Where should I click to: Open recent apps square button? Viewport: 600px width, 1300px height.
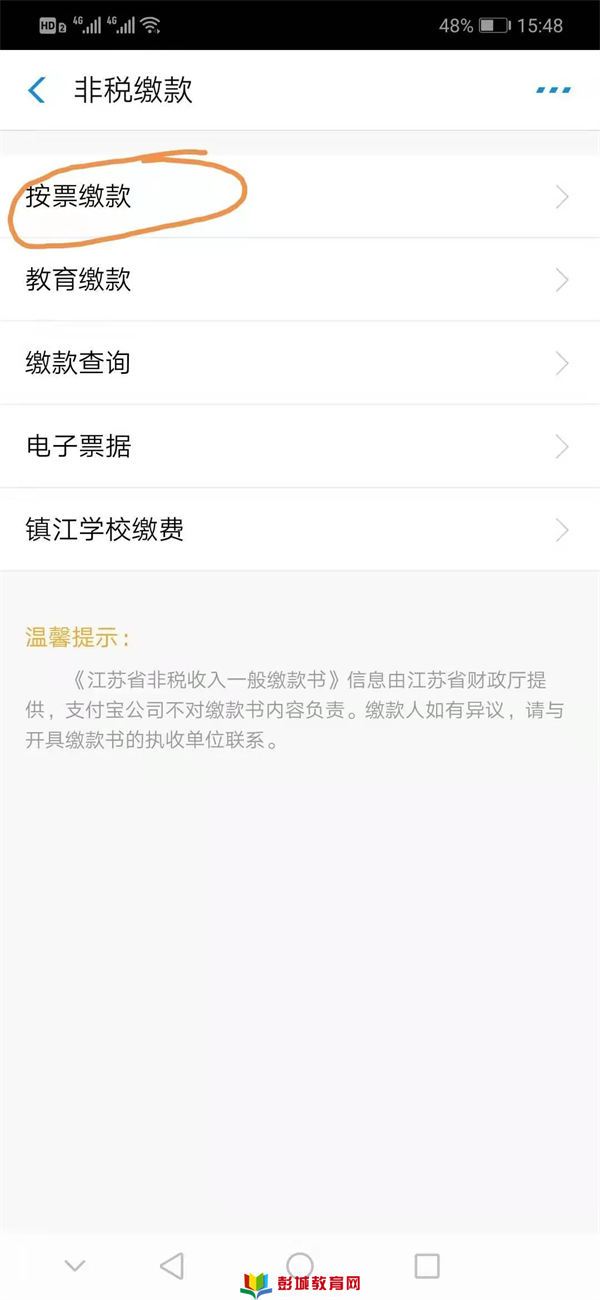427,1265
